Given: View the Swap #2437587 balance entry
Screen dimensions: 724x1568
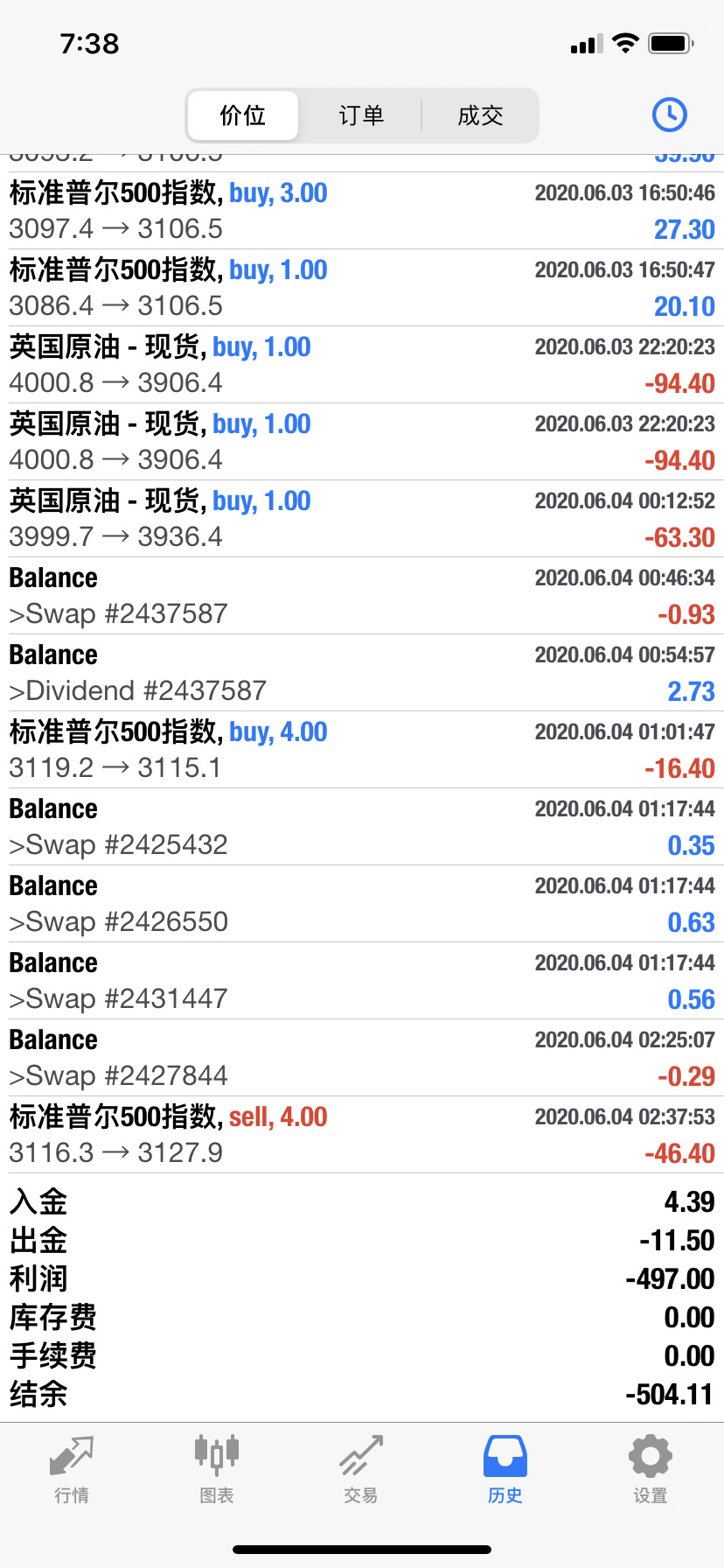Looking at the screenshot, I should pos(362,596).
